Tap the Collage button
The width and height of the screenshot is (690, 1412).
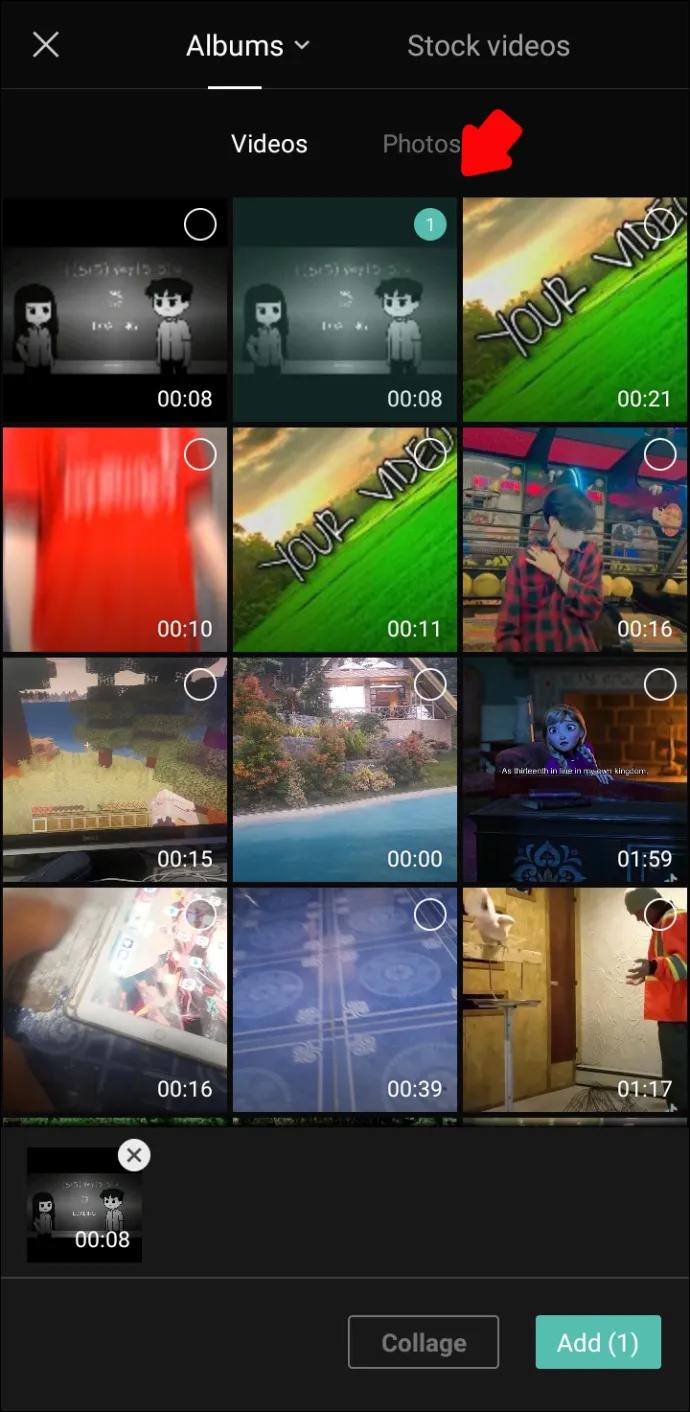[423, 1342]
